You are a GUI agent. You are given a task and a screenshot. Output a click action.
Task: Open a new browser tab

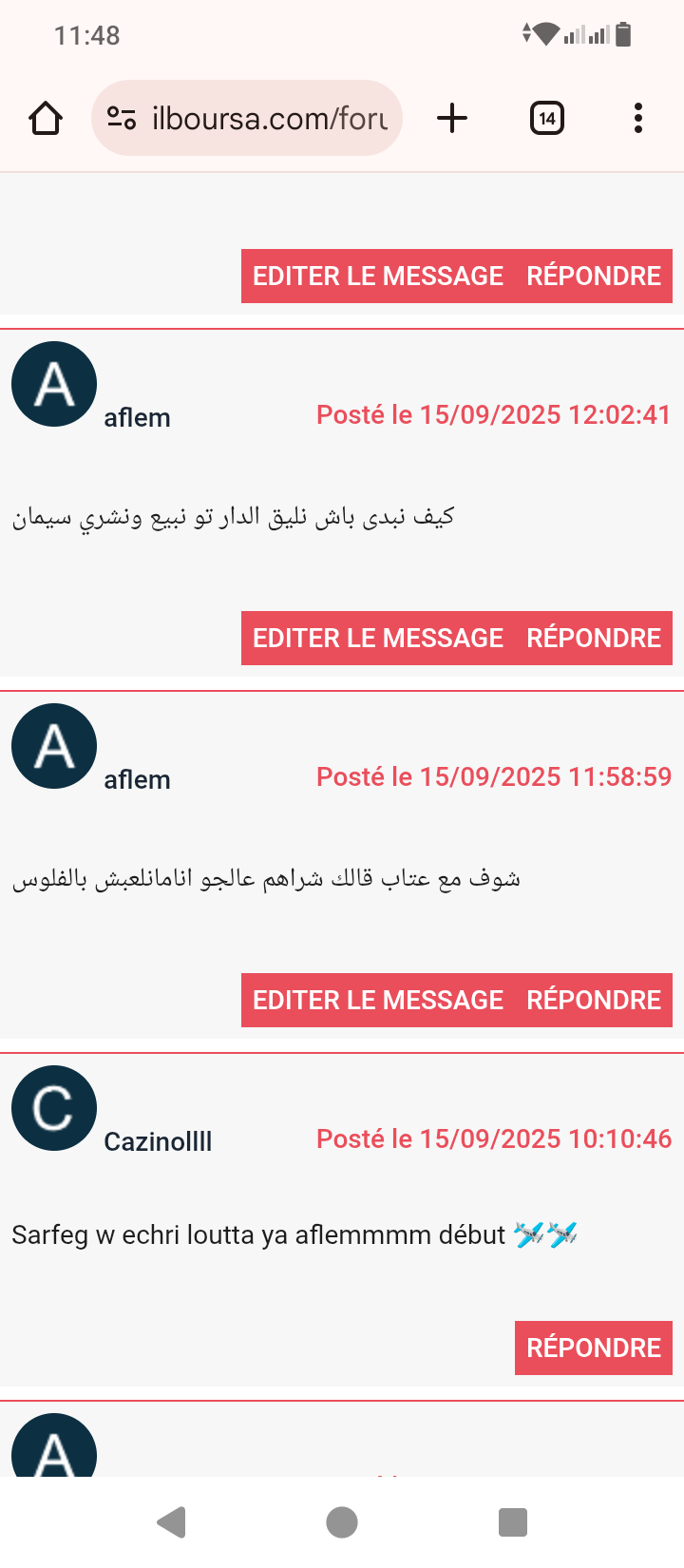[452, 119]
